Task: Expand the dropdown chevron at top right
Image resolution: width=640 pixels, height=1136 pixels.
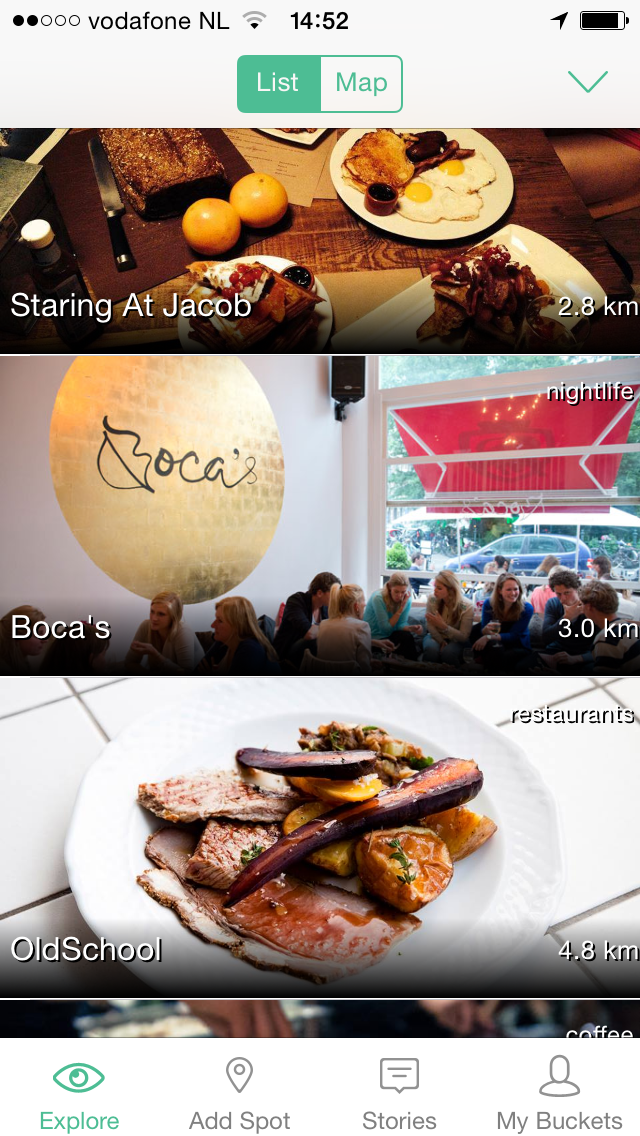Action: (x=587, y=82)
